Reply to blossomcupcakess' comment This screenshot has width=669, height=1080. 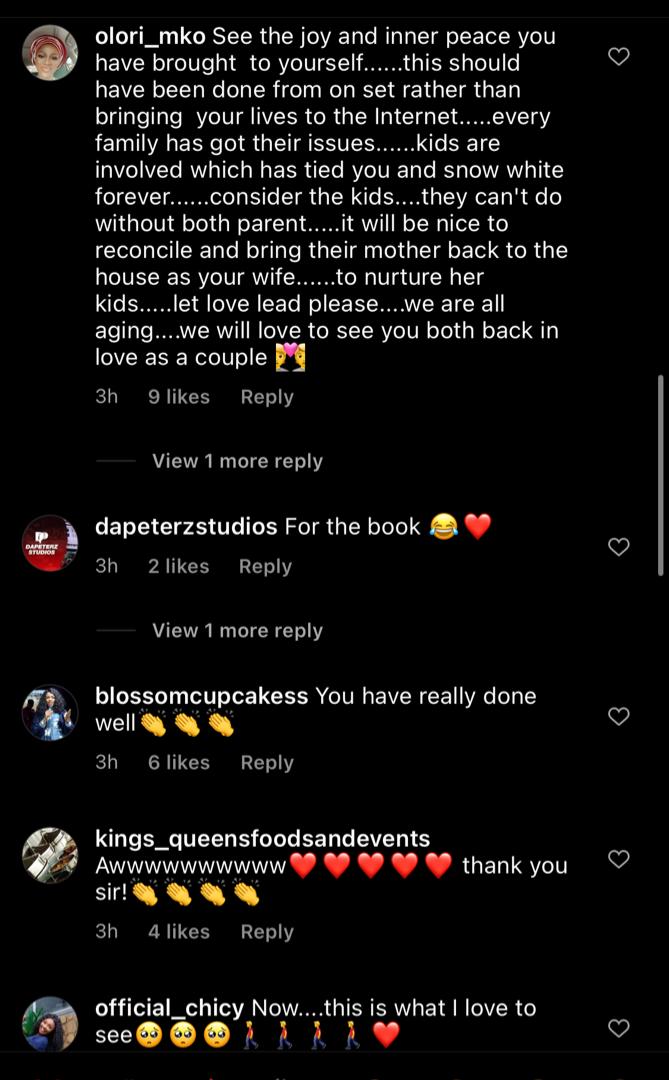pyautogui.click(x=267, y=762)
